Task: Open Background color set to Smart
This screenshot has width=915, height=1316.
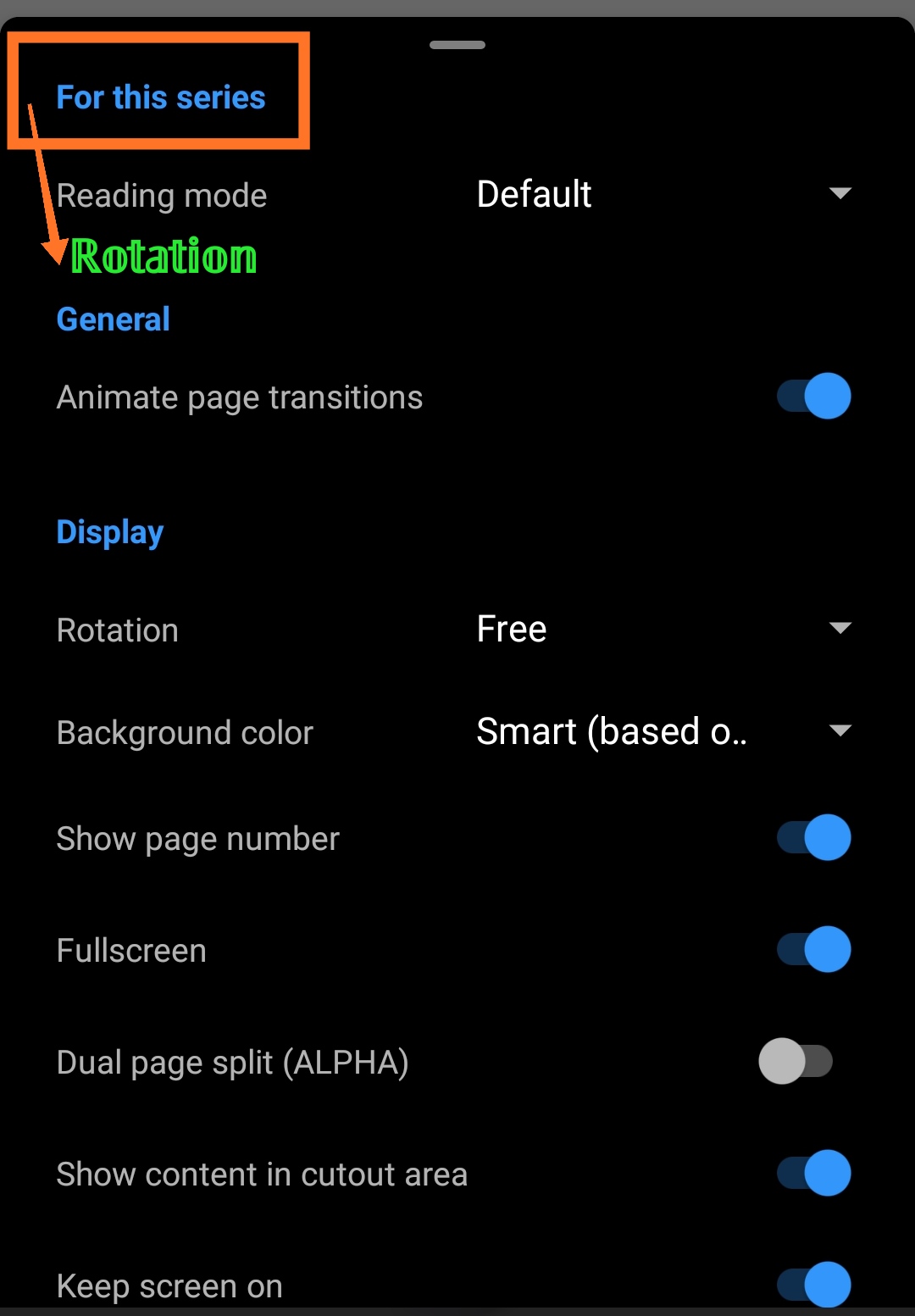Action: pyautogui.click(x=612, y=730)
